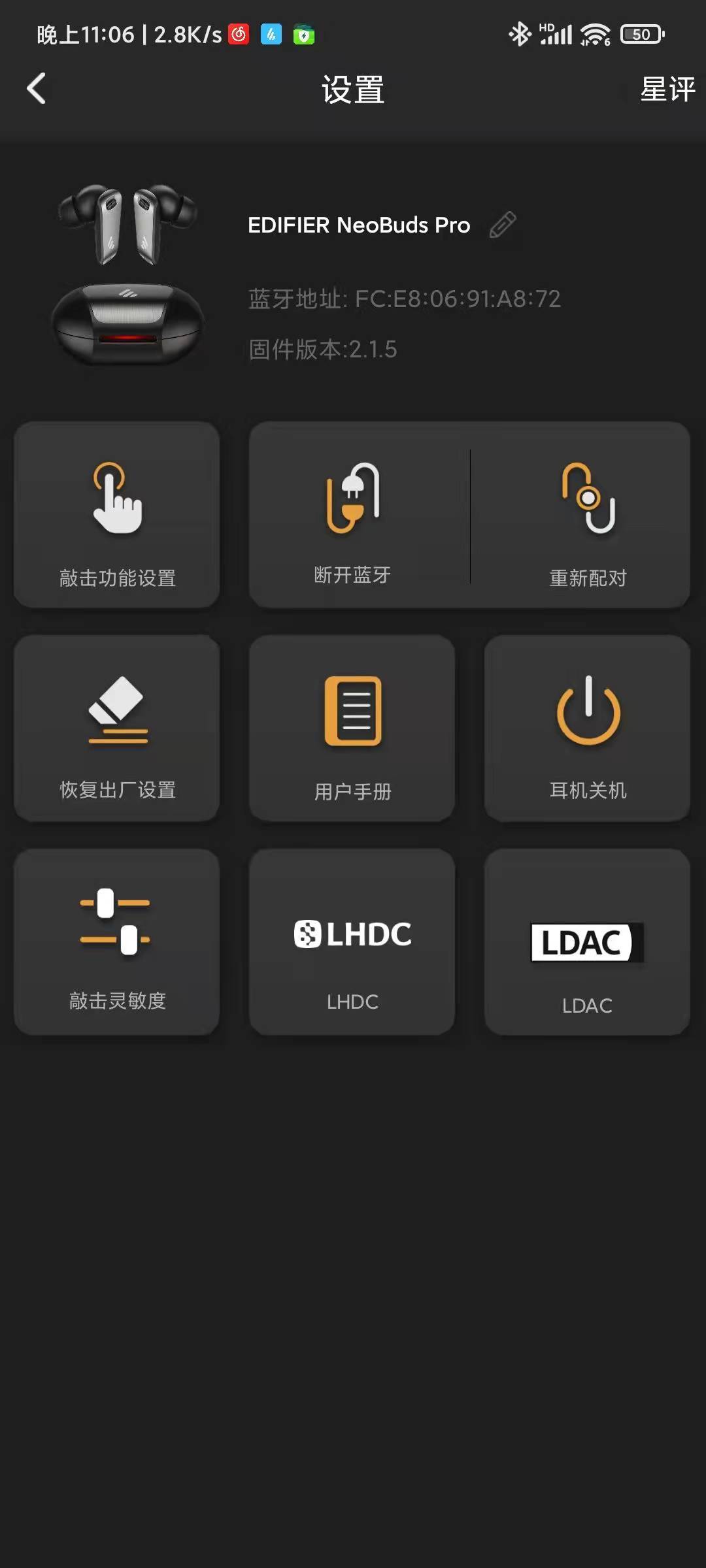
Task: Edit the EDIFIER NeoBuds Pro device name
Action: 503,225
